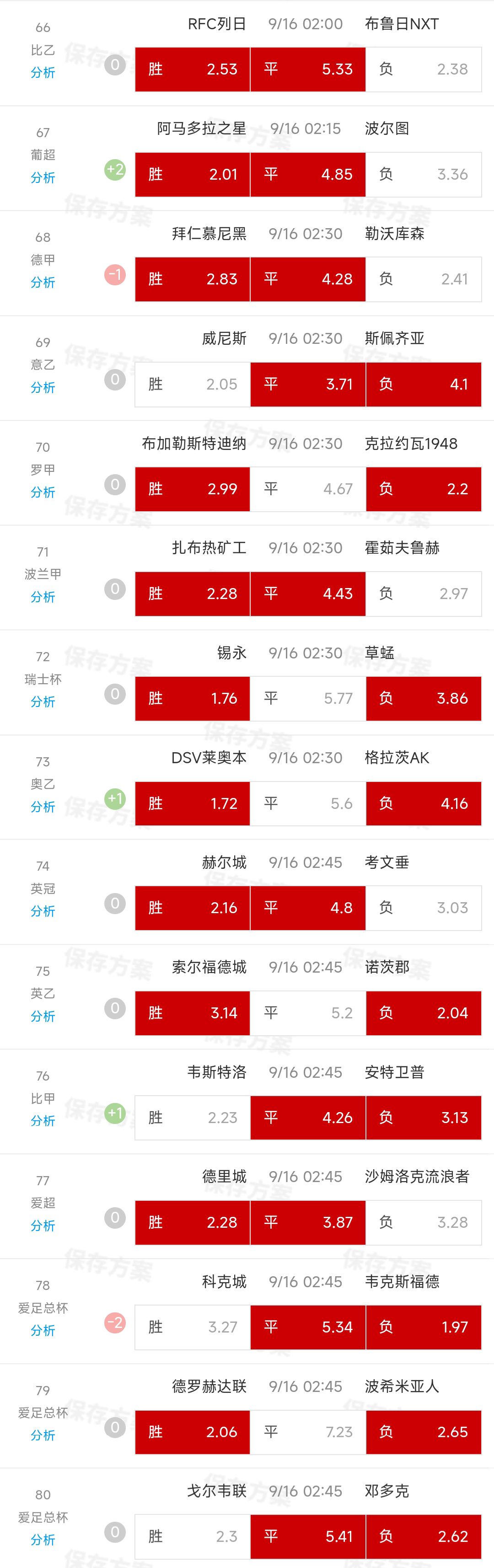Open 分析 for match 71 扎布热矿工
This screenshot has width=494, height=1568.
43,597
